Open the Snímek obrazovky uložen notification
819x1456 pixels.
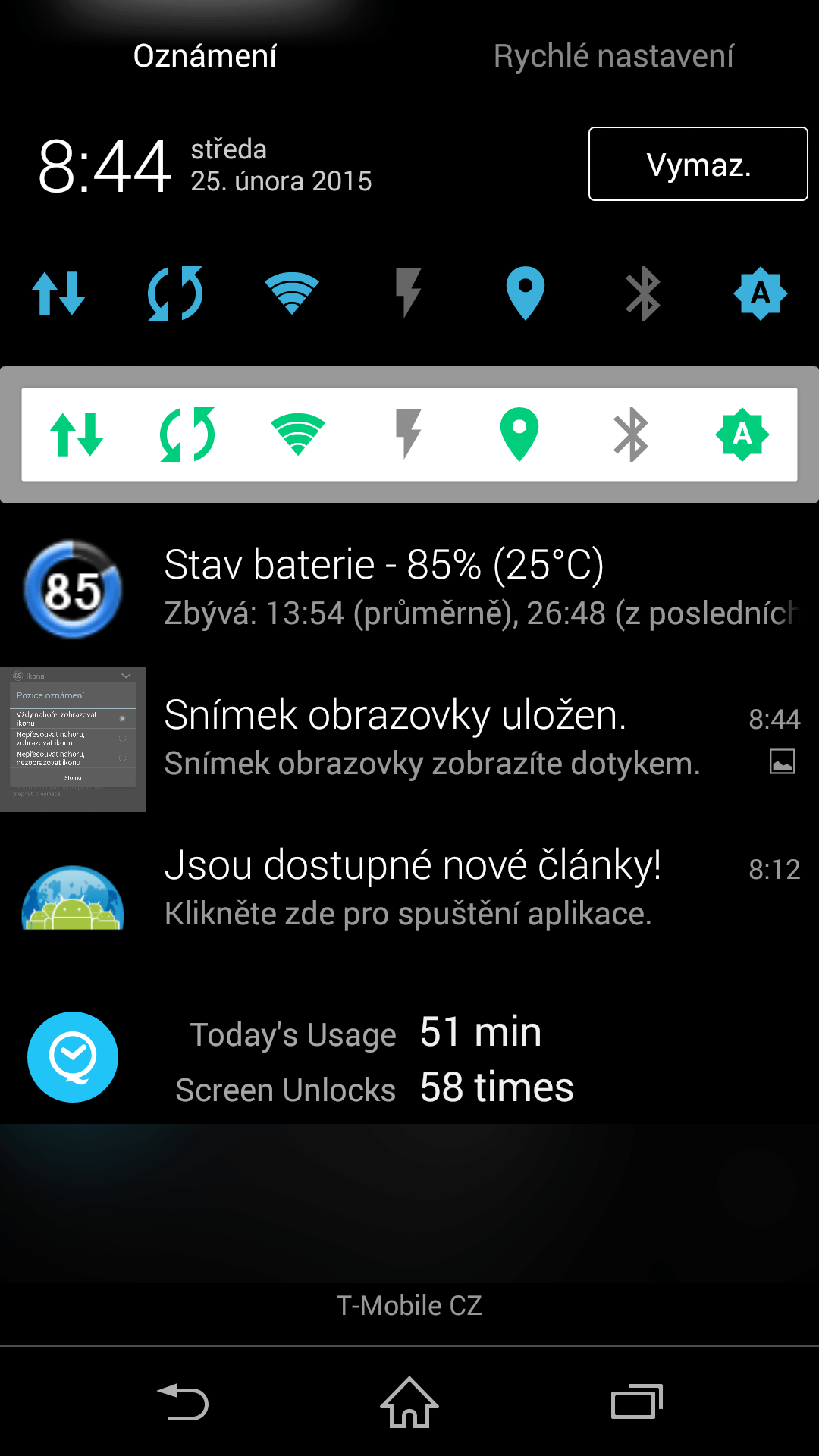point(409,739)
